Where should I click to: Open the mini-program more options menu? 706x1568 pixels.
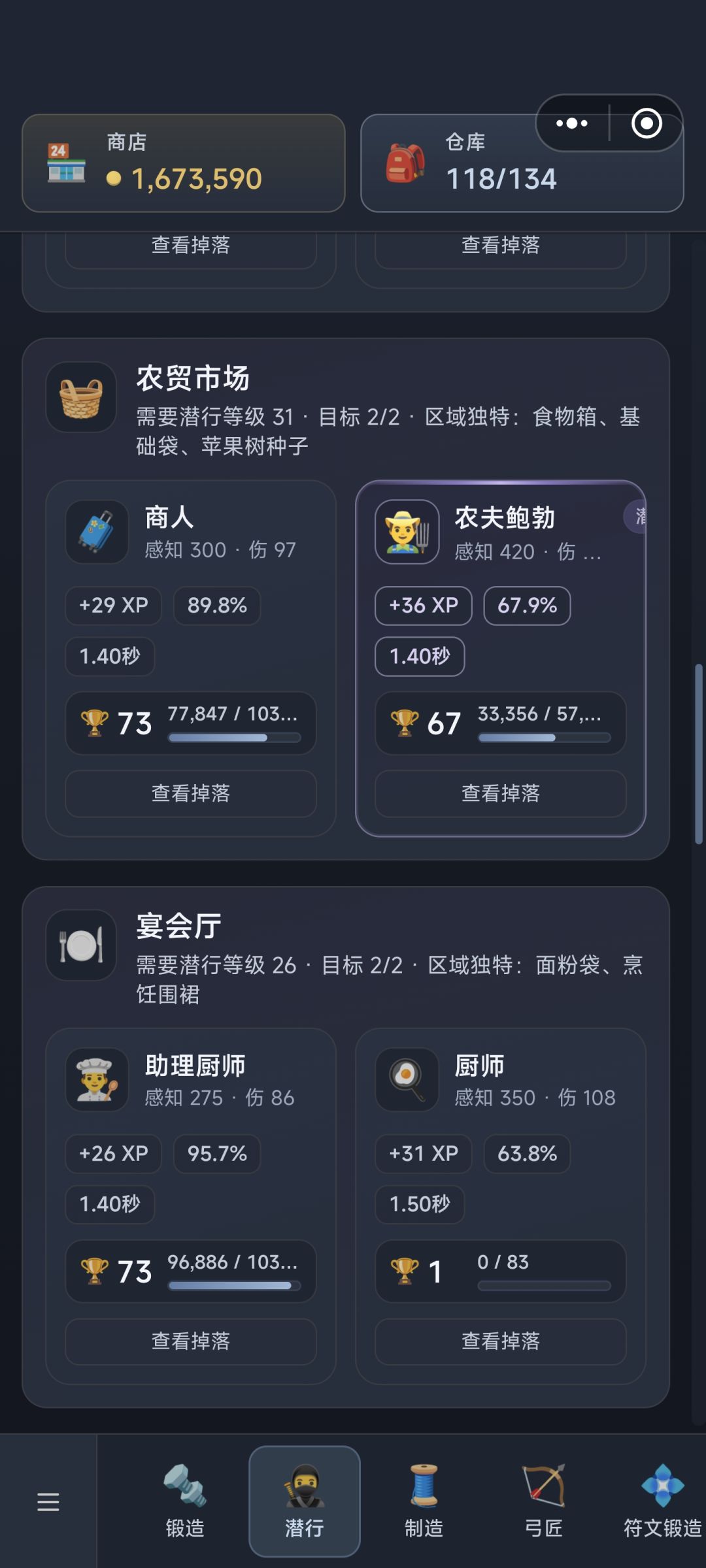572,123
